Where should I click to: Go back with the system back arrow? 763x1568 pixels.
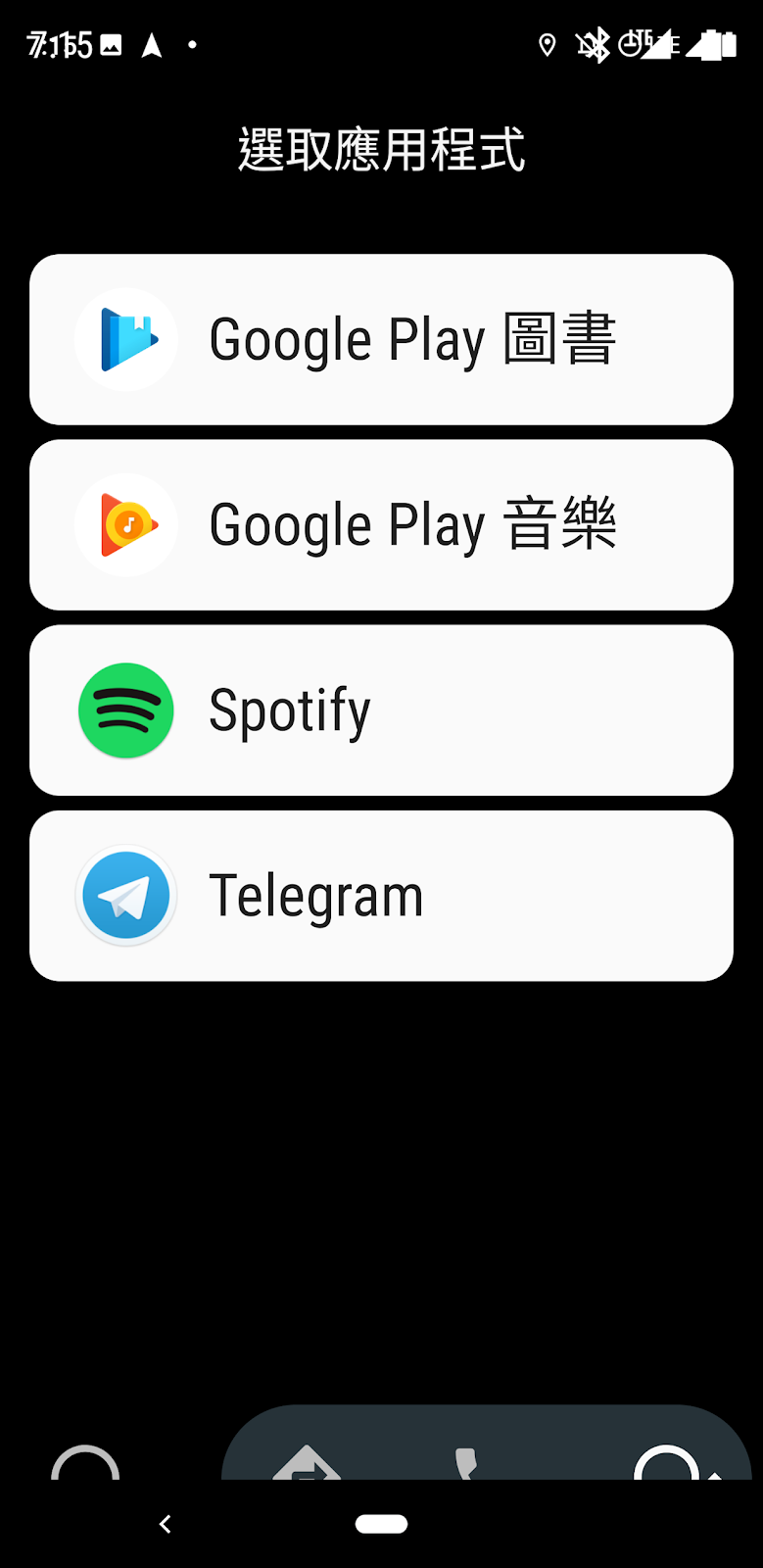165,1524
